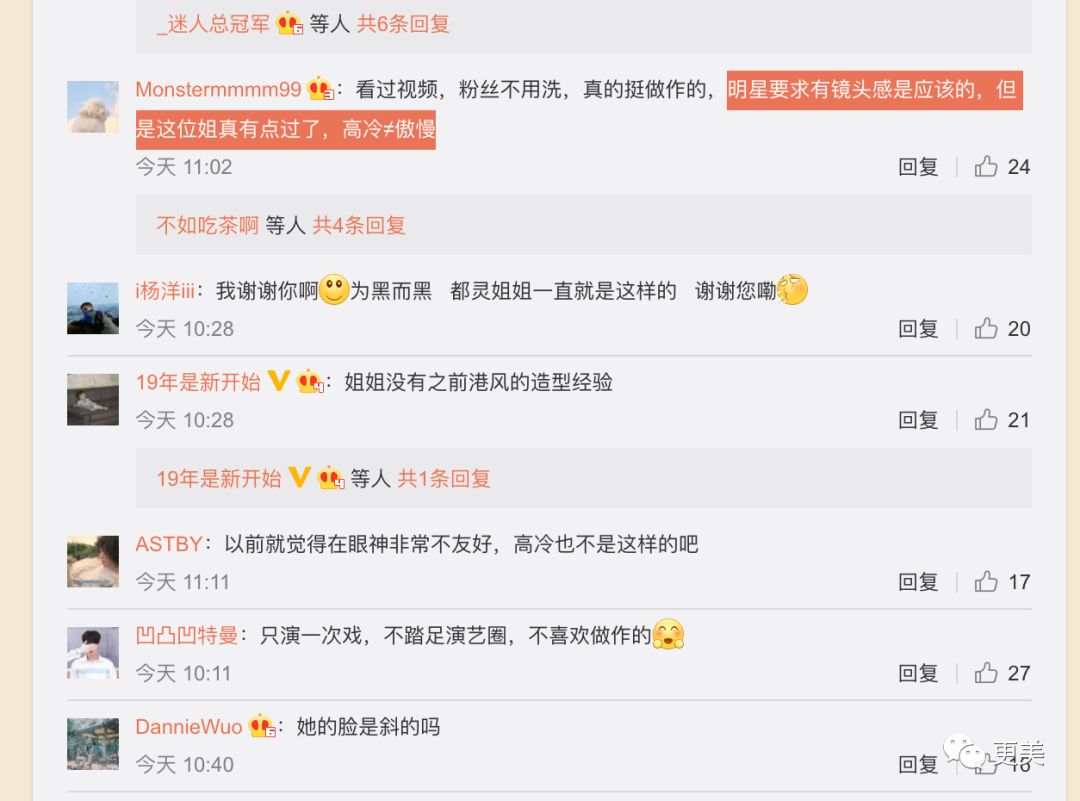Reply to Monstermmmm99's comment
This screenshot has height=801, width=1080.
[x=917, y=167]
